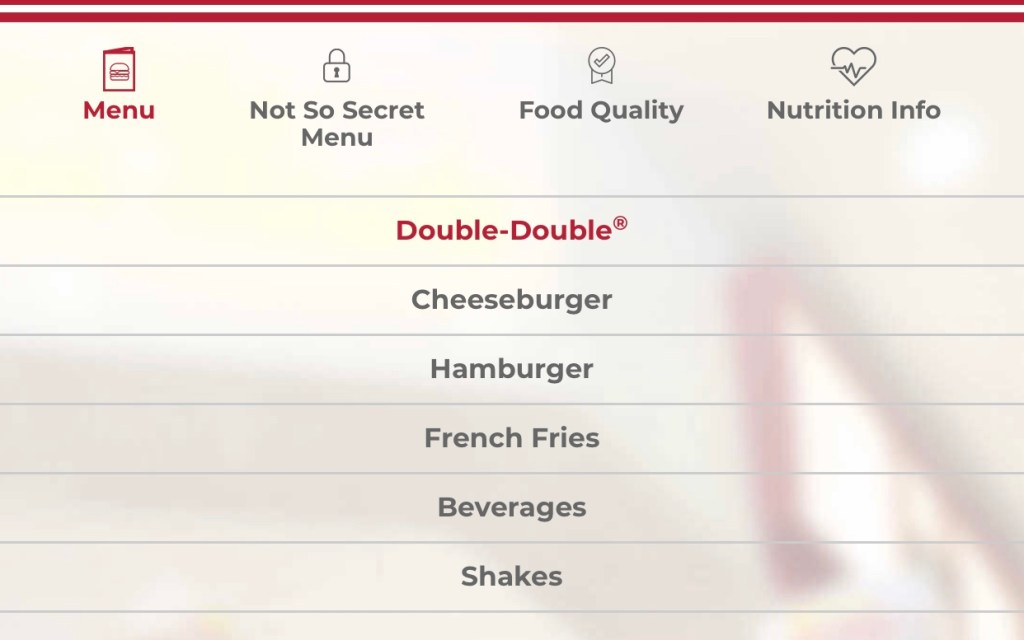Viewport: 1024px width, 640px height.
Task: Choose Hamburger from the list
Action: click(x=512, y=369)
